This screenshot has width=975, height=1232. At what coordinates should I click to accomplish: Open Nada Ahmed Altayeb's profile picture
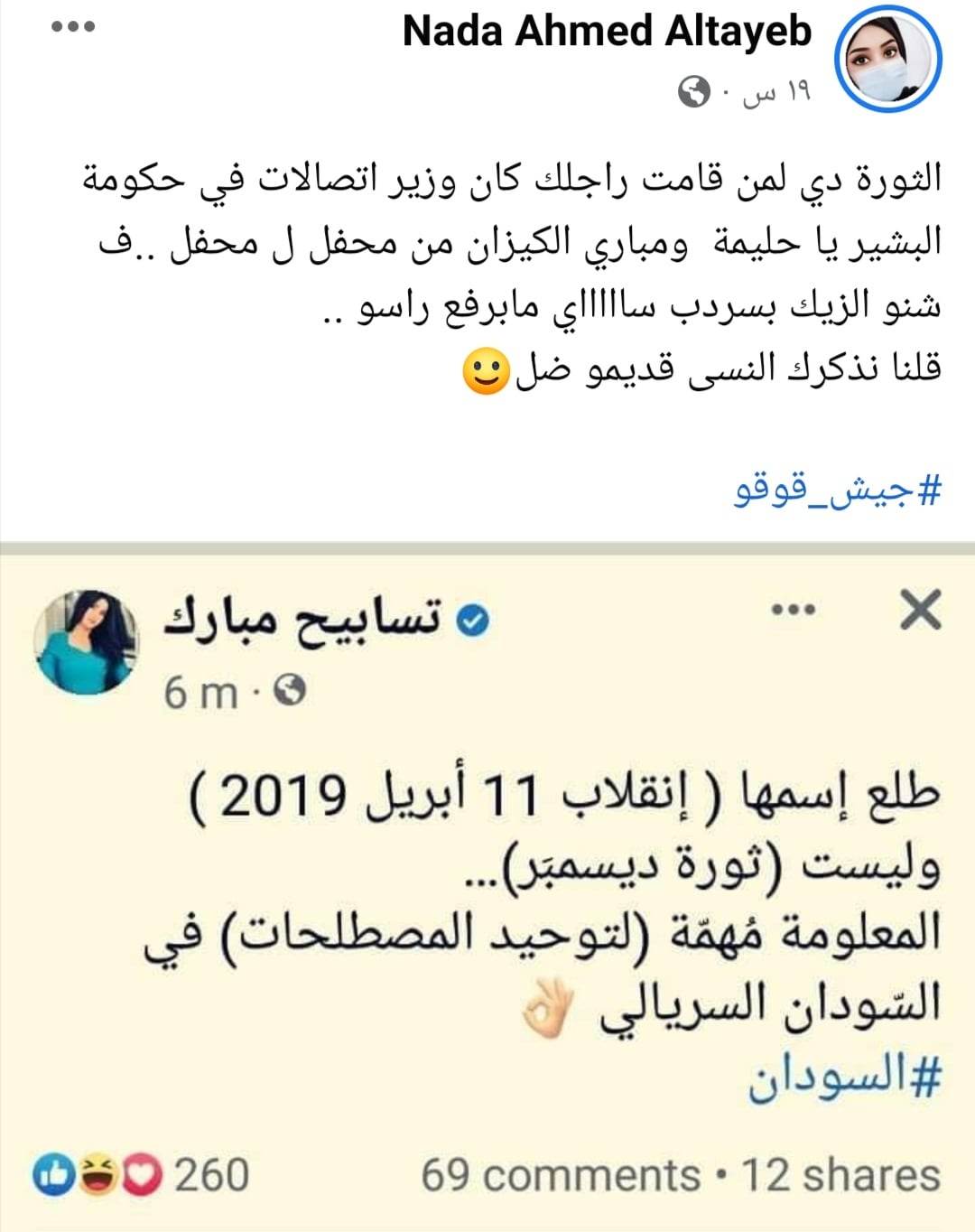(887, 58)
